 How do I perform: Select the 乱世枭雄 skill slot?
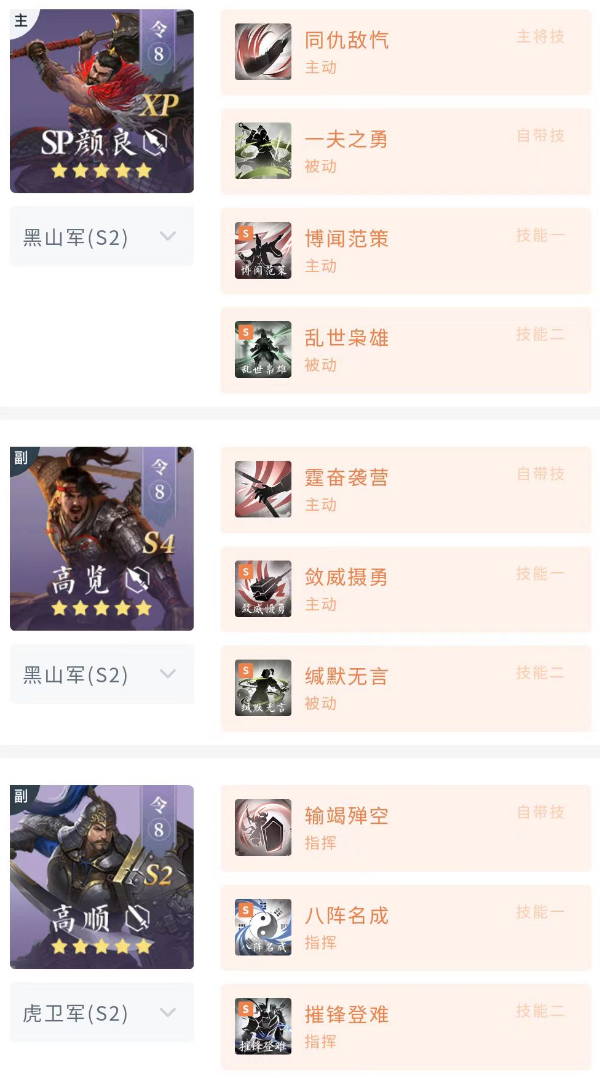(405, 350)
